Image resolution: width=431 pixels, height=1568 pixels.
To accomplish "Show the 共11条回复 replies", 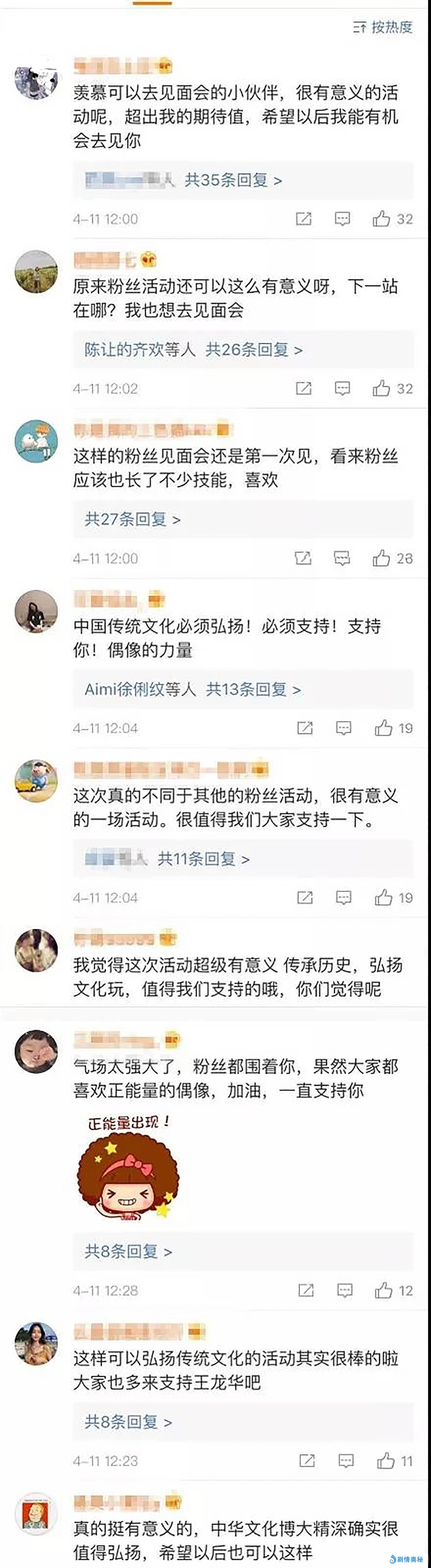I will pos(203,859).
